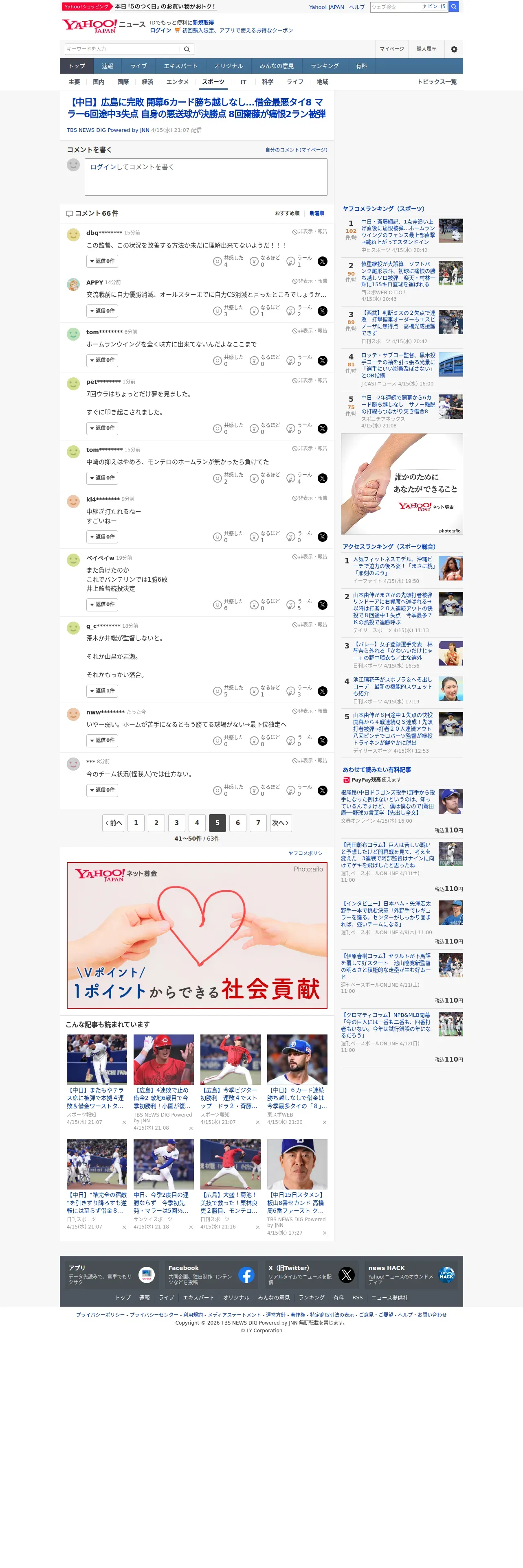The width and height of the screenshot is (523, 1568).
Task: Go to the 次へ page
Action: click(x=280, y=823)
